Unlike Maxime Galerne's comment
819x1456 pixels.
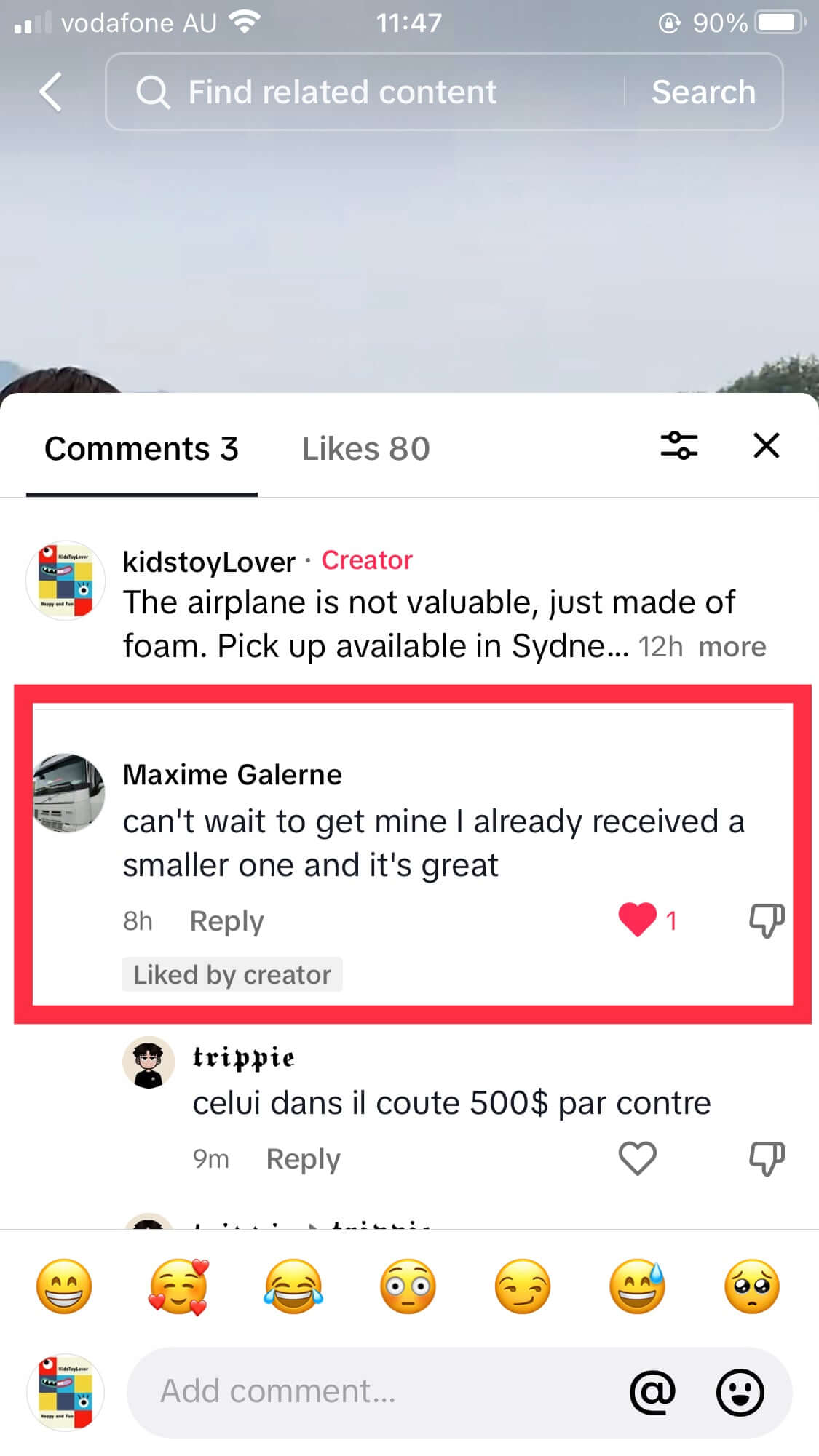coord(637,920)
